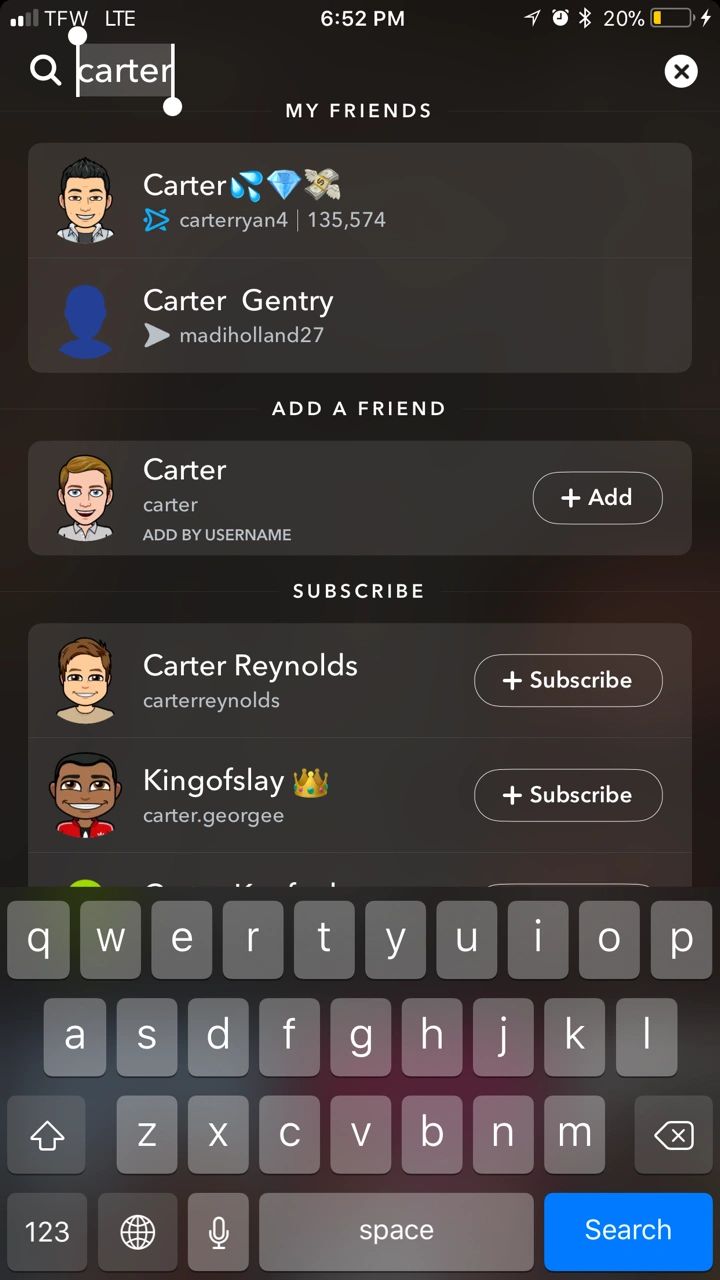Open the Carter user result under Add a Friend
This screenshot has height=1280, width=720.
coord(280,498)
